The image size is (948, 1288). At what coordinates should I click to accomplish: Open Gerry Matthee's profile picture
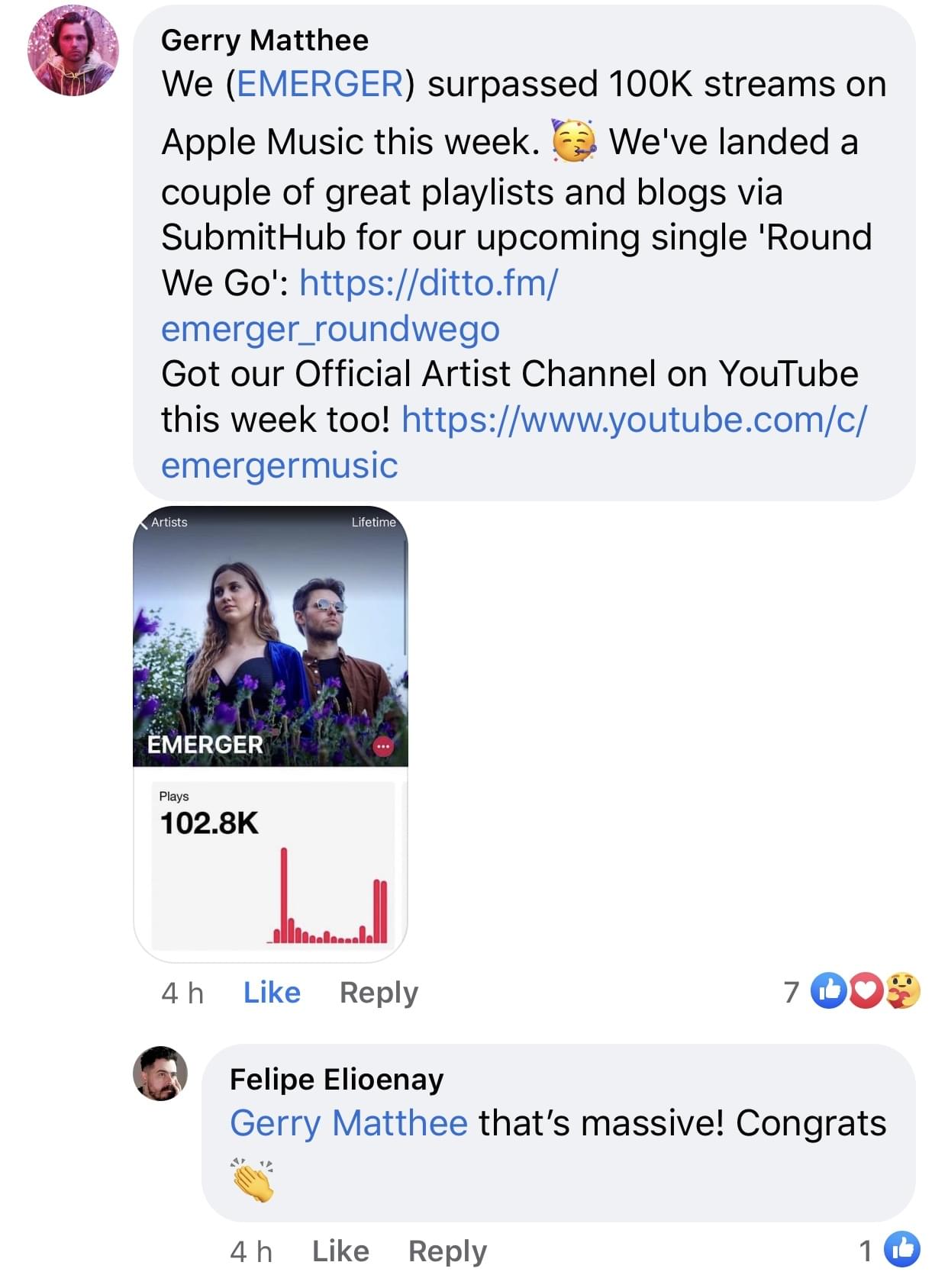73,50
